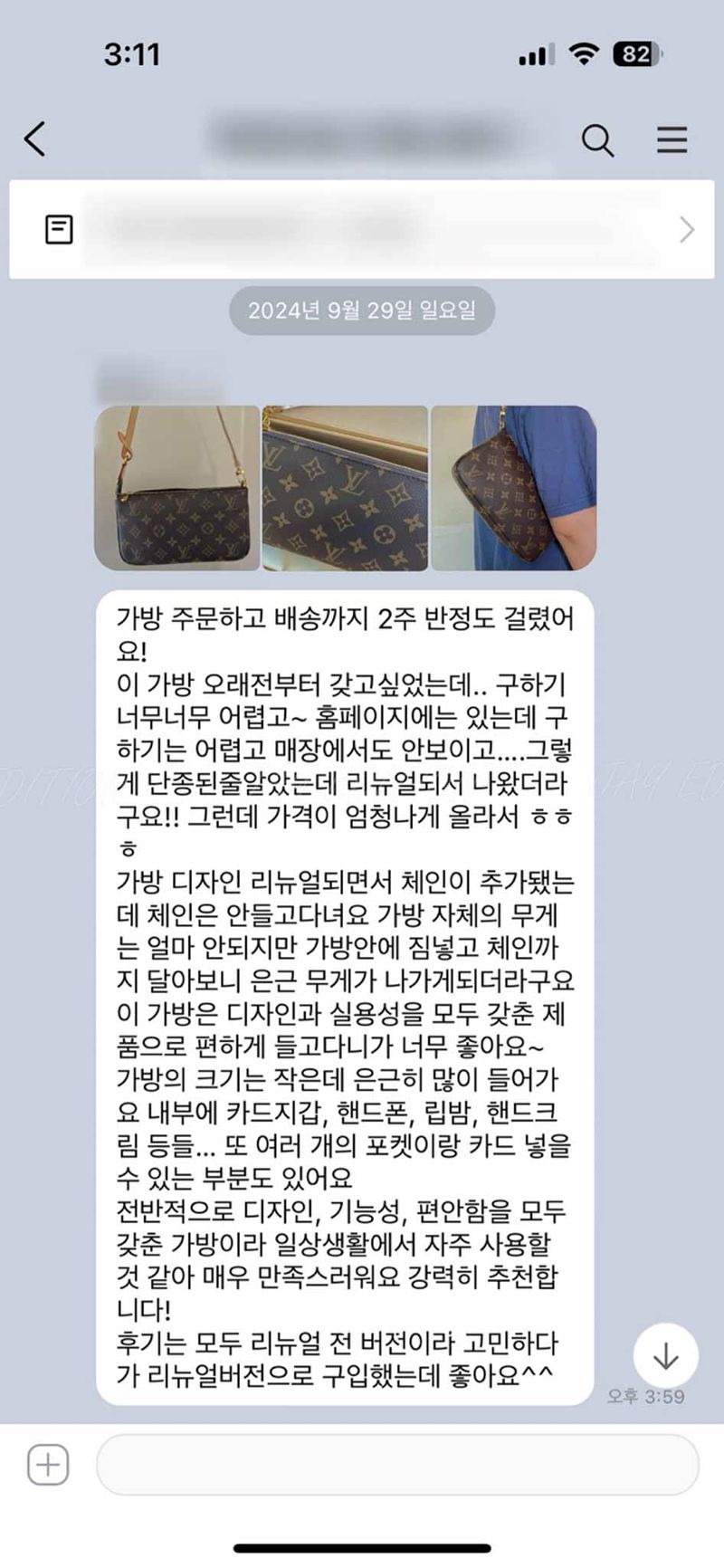Tap the message input field
Screen dimensions: 724x1568
396,1465
